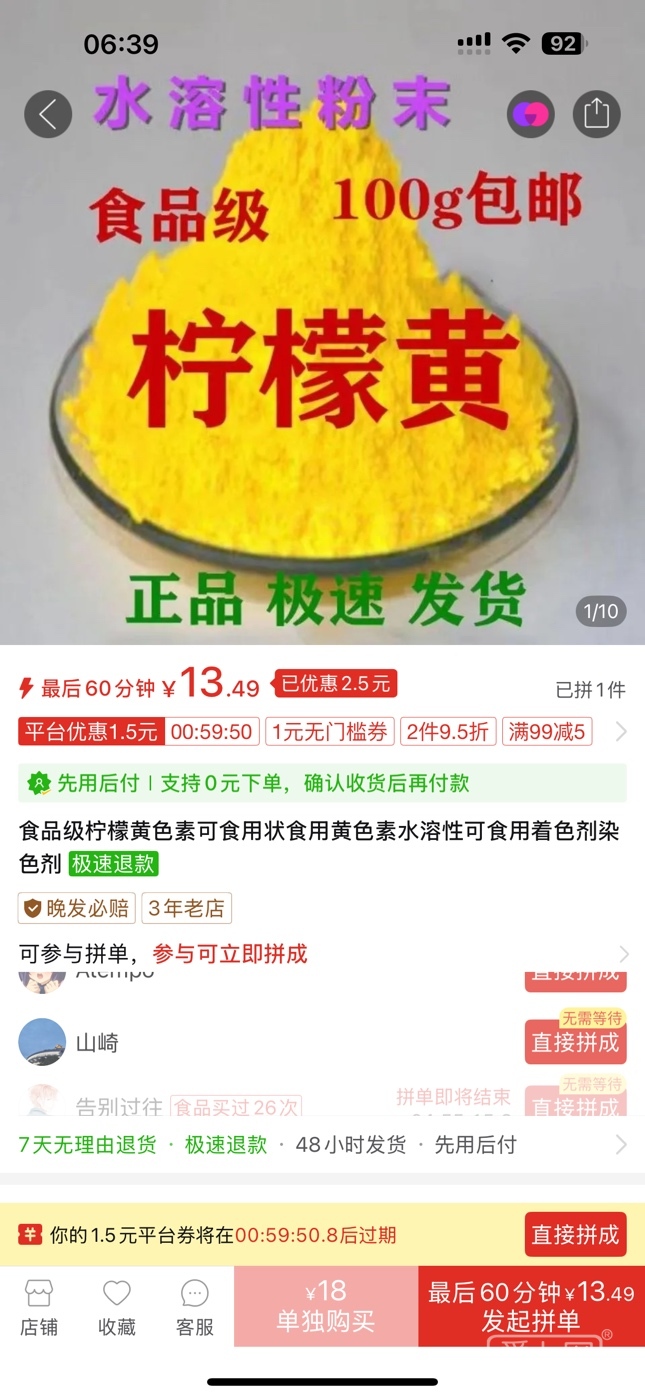Share this product via the share icon

point(596,114)
